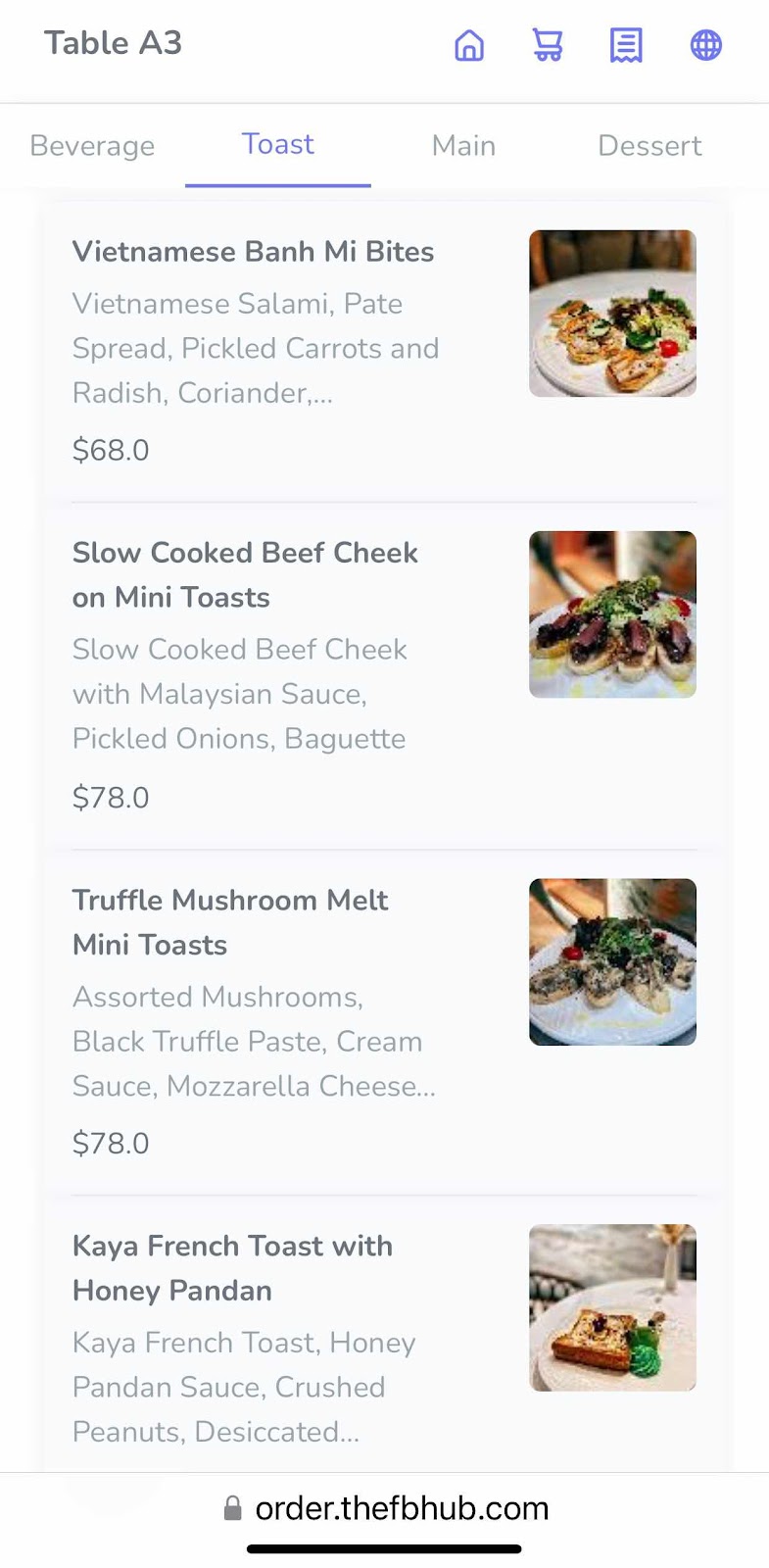Select the Toast tab
769x1568 pixels.
click(x=278, y=145)
